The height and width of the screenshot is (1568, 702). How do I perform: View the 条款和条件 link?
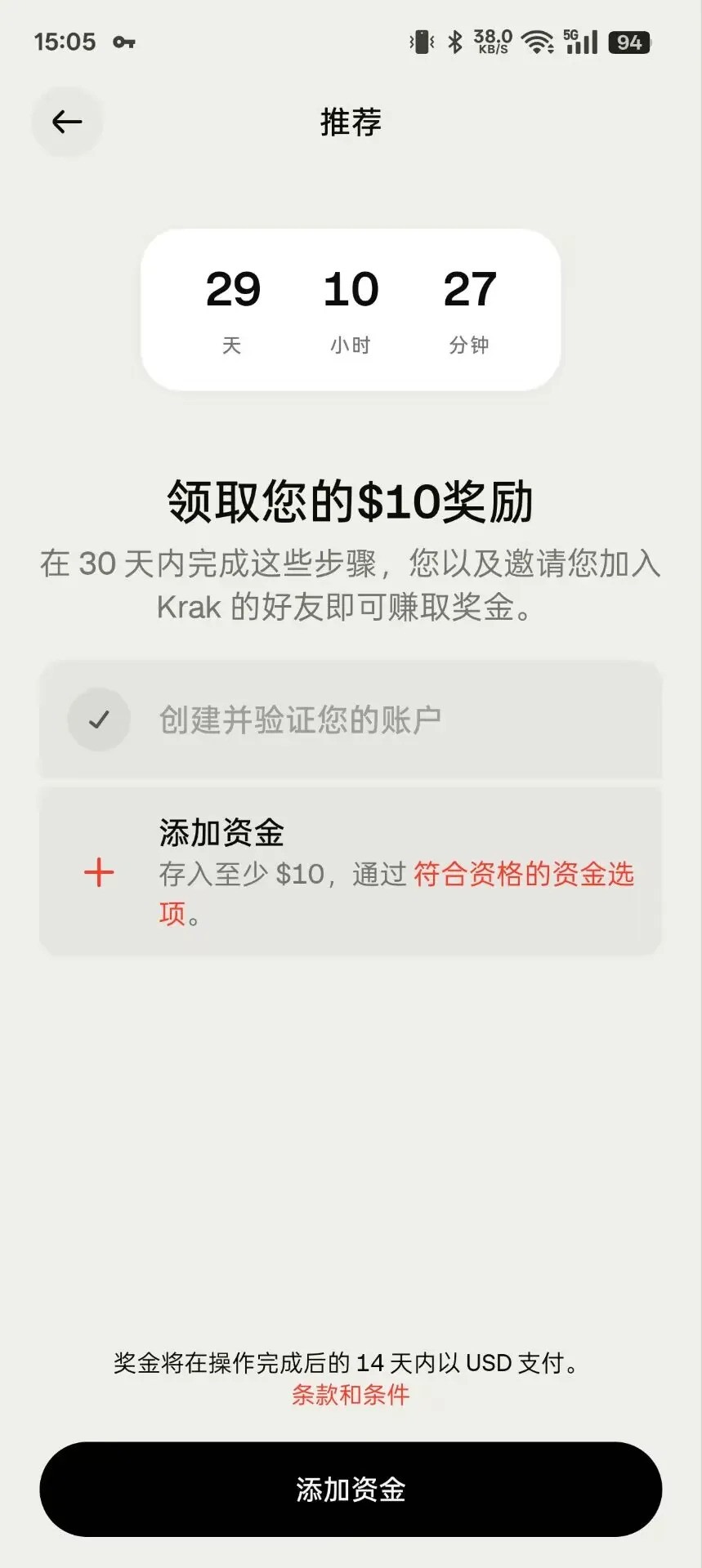351,1395
